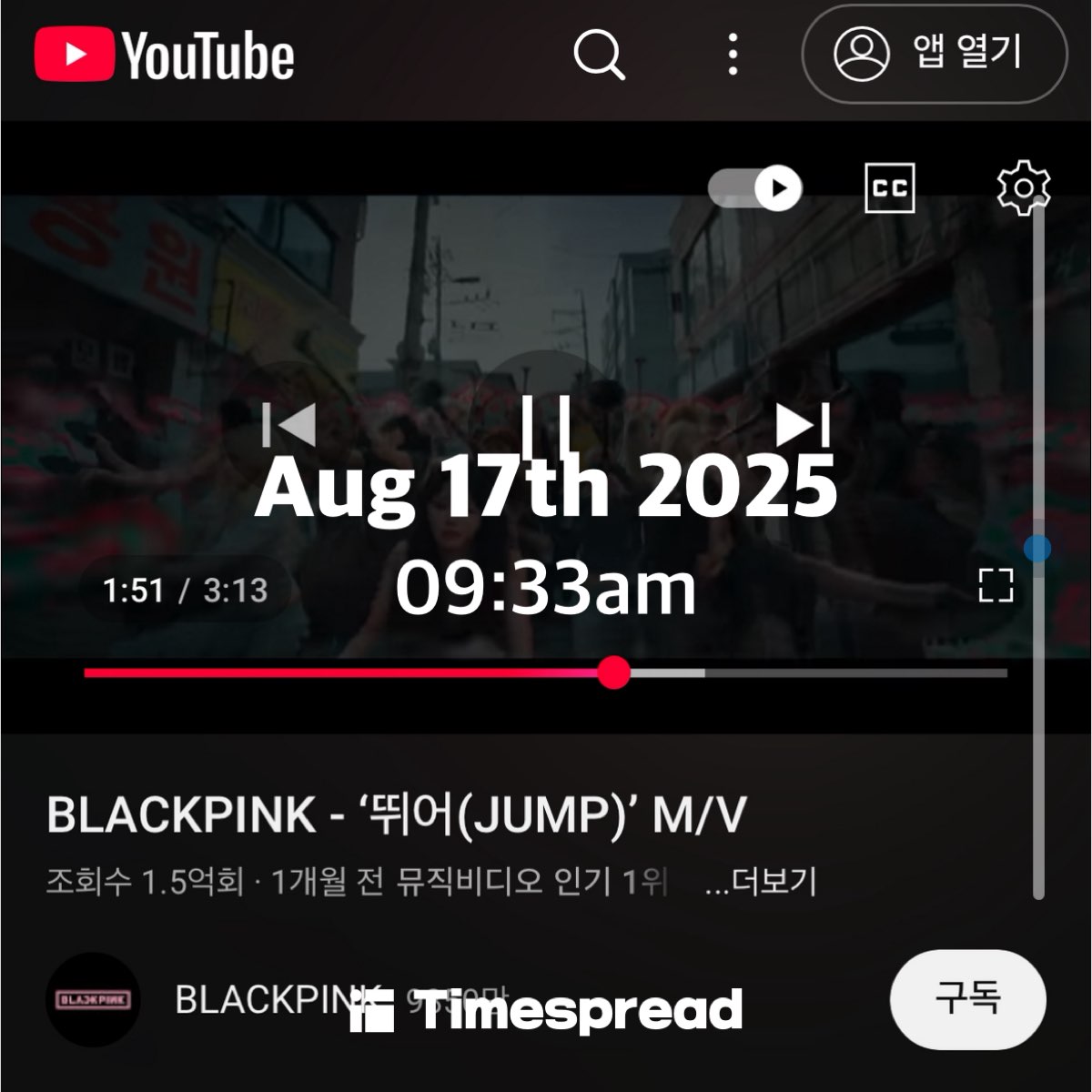Turn on closed captions

[889, 188]
